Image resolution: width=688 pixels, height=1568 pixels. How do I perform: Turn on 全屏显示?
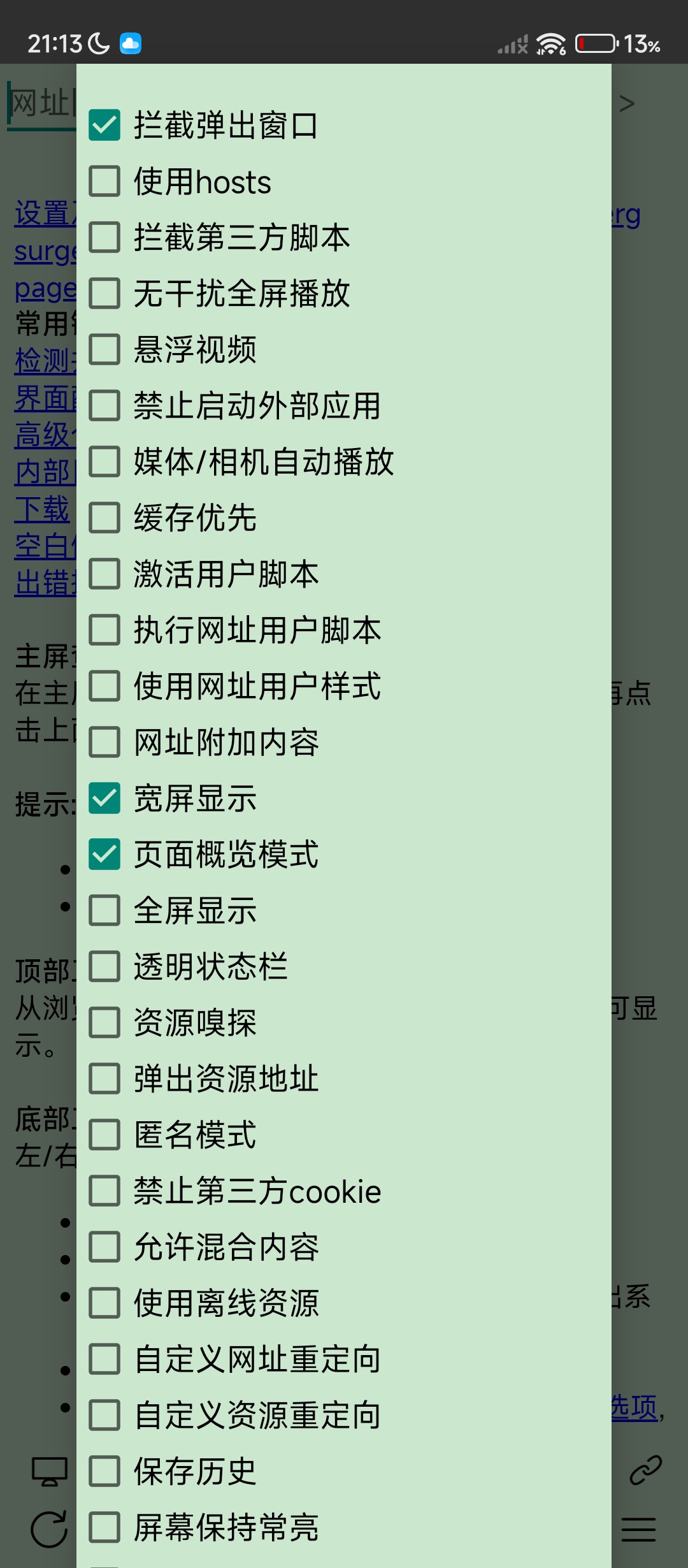click(x=104, y=910)
